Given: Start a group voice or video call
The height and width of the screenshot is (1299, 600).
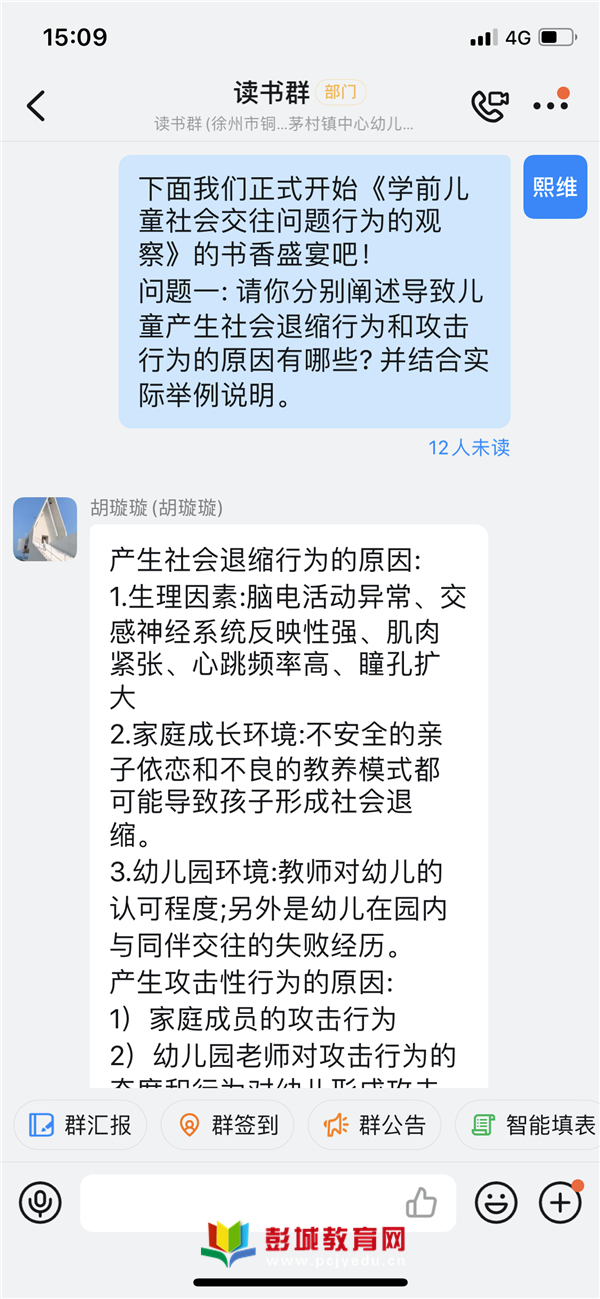Looking at the screenshot, I should (x=489, y=106).
